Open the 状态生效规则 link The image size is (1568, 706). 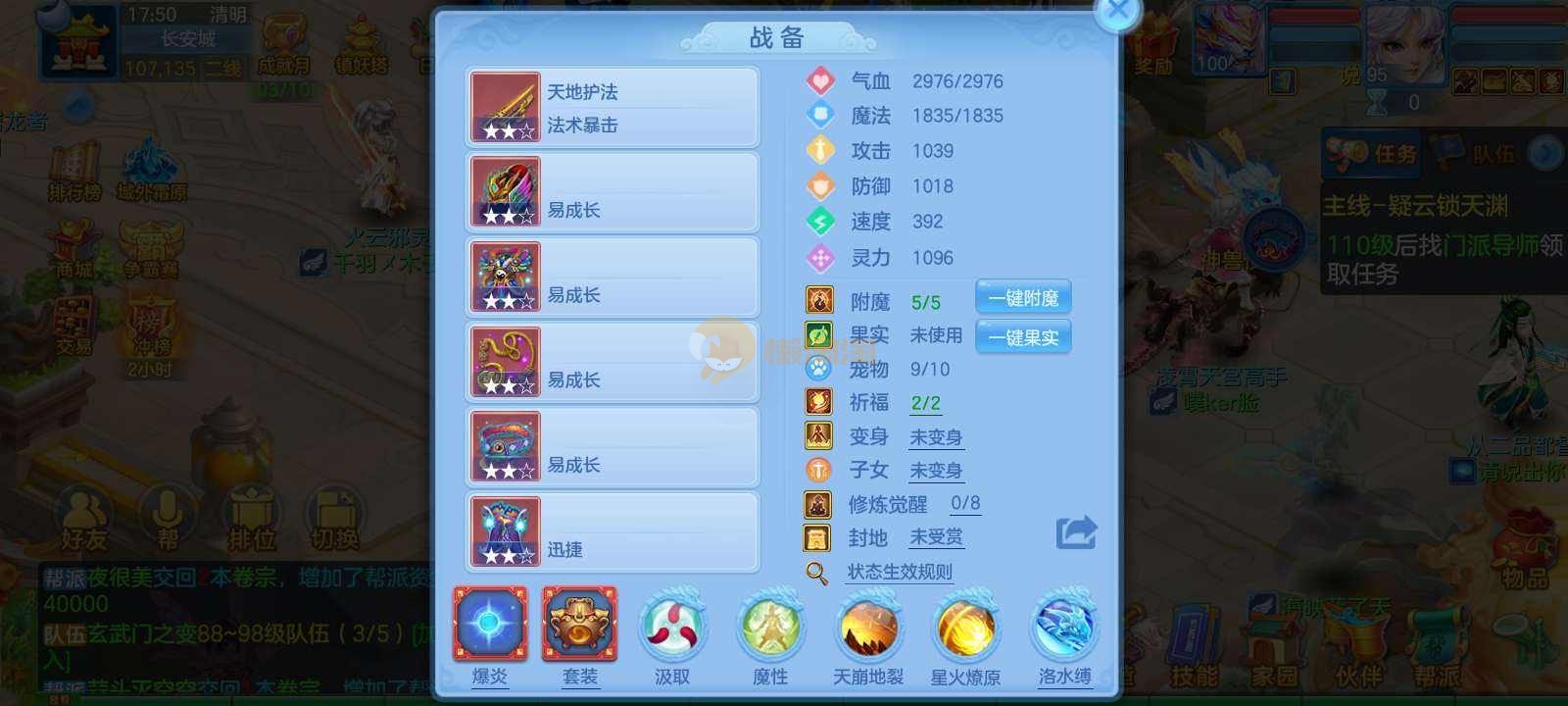pos(899,572)
